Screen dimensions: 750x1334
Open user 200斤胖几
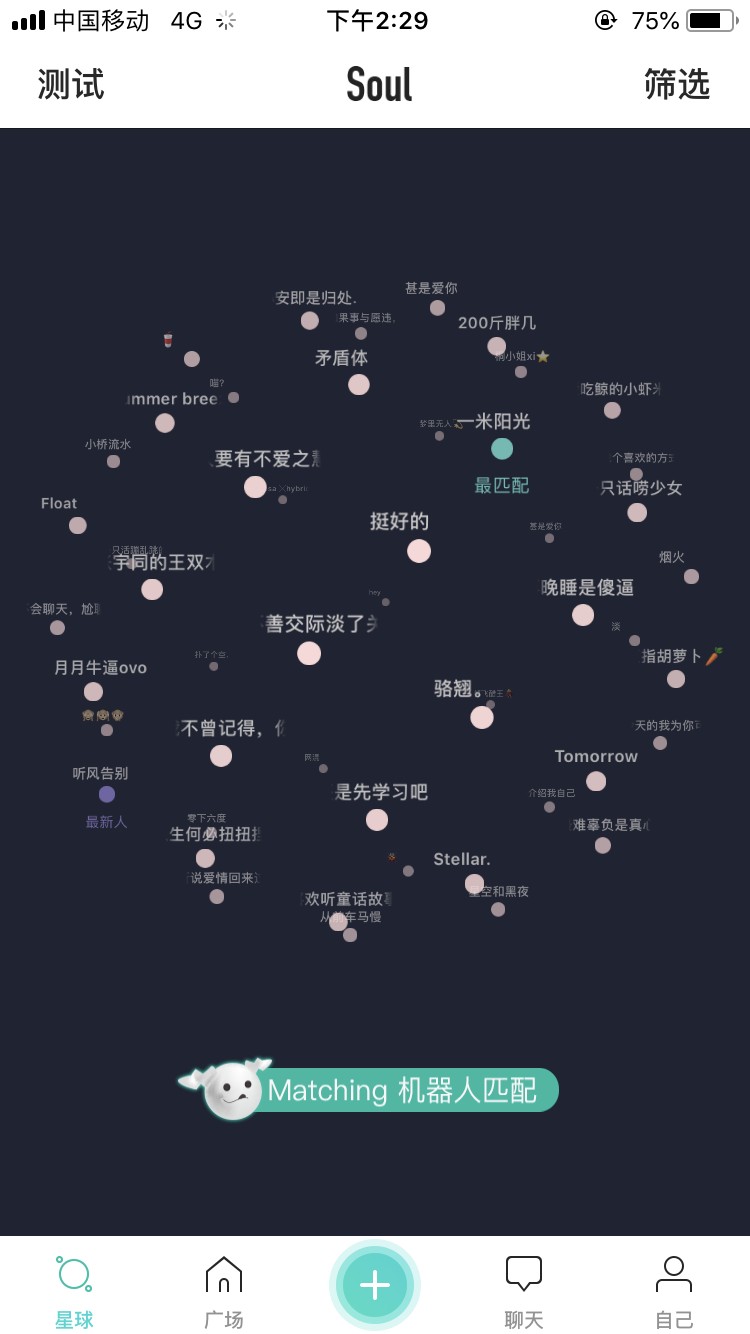[497, 346]
